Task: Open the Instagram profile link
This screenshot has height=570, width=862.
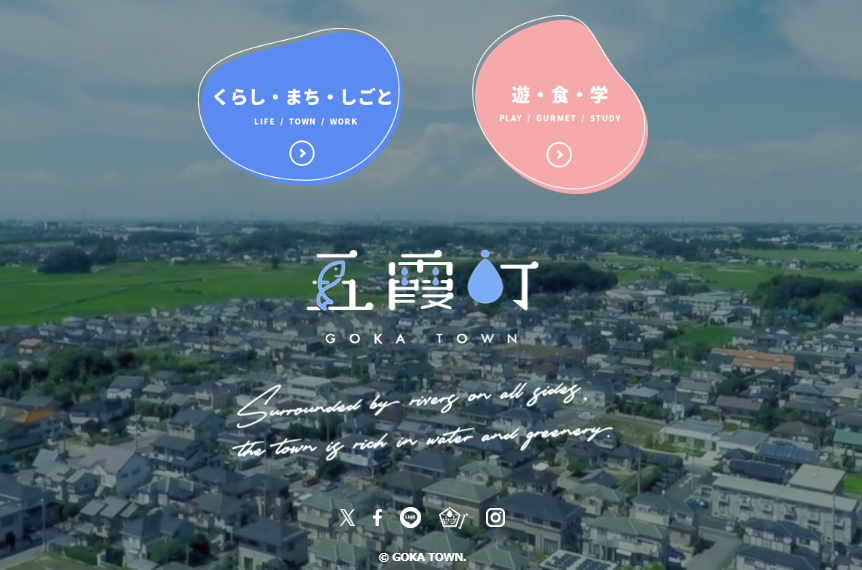Action: click(x=495, y=517)
